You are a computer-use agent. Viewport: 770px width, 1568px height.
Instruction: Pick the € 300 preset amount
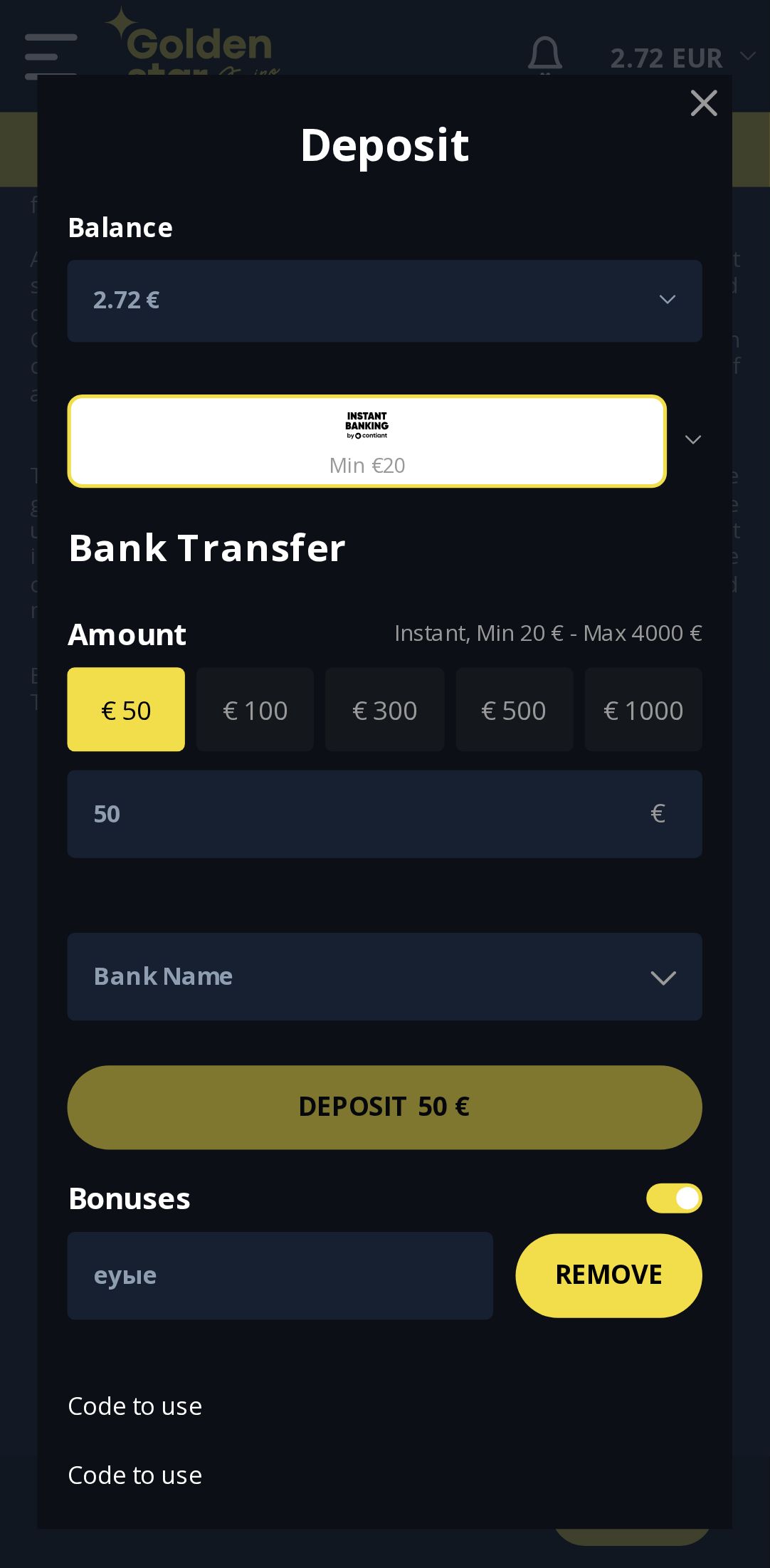coord(384,709)
